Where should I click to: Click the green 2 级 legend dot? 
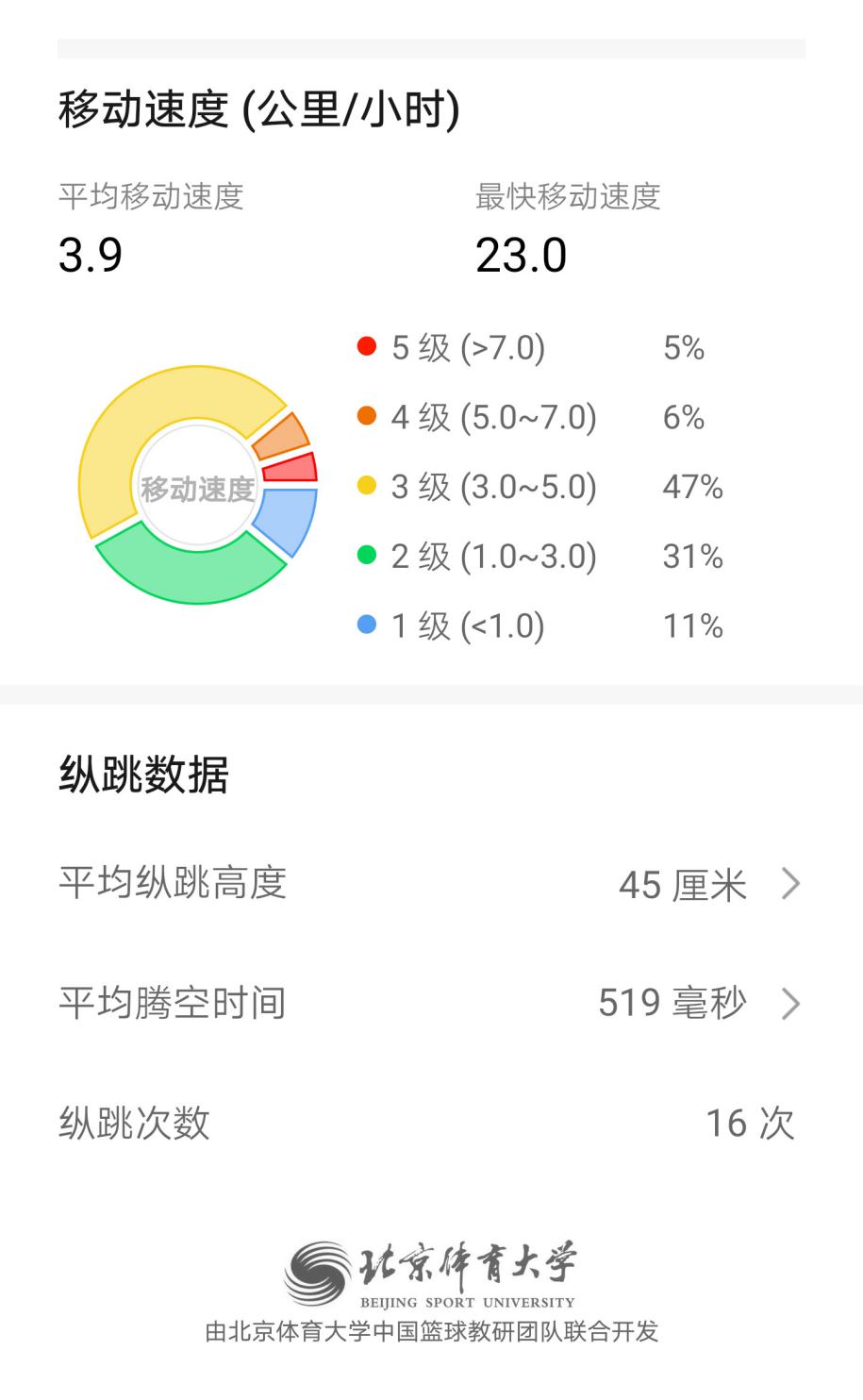(366, 556)
